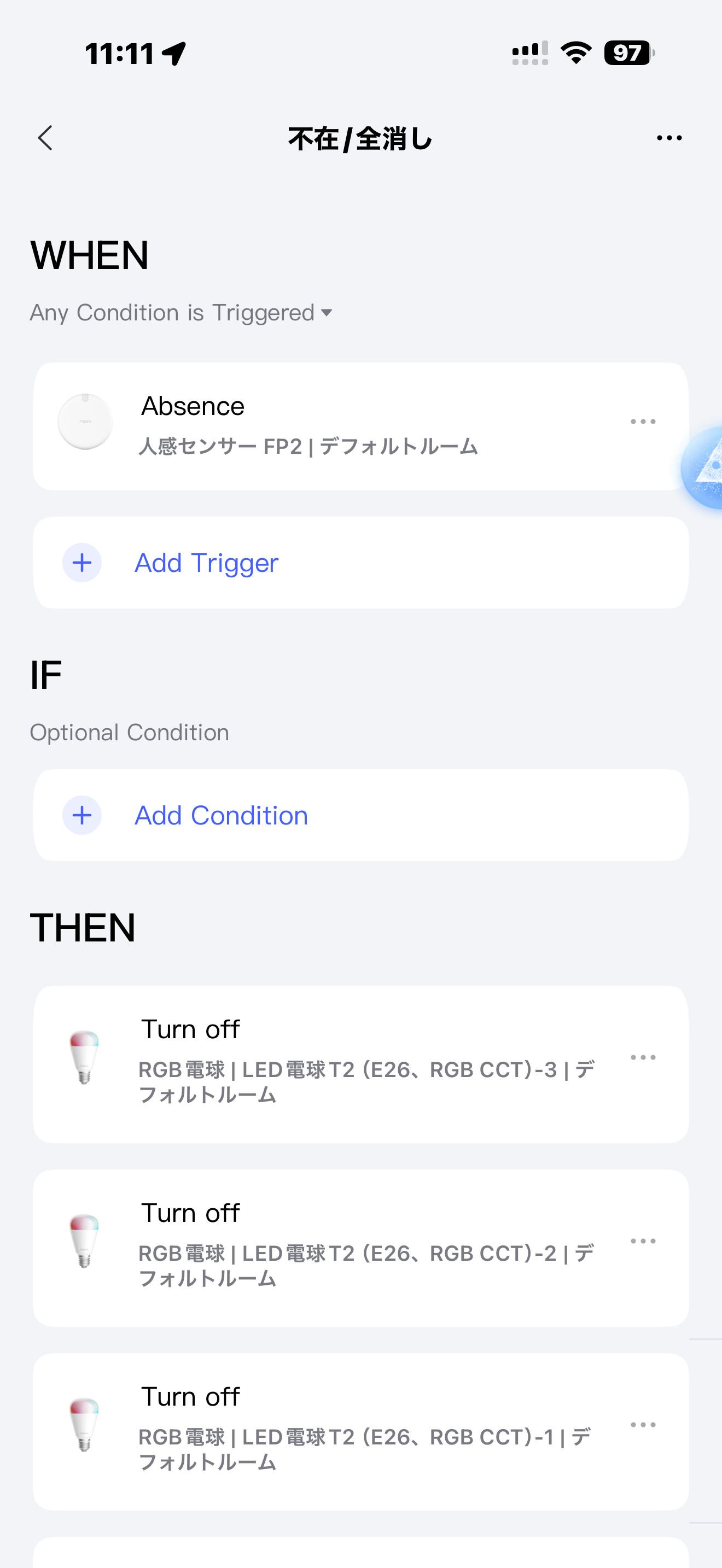This screenshot has height=1568, width=722.
Task: Open options for the RGB CCT-3 action
Action: pyautogui.click(x=643, y=1057)
